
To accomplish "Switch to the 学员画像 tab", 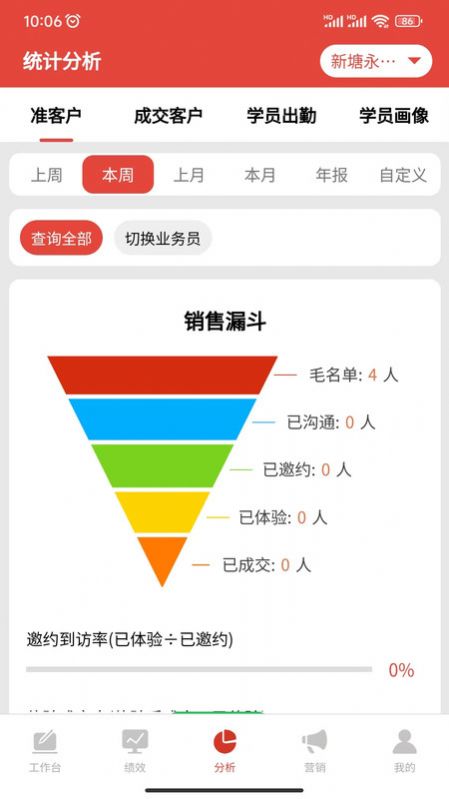I will [394, 116].
